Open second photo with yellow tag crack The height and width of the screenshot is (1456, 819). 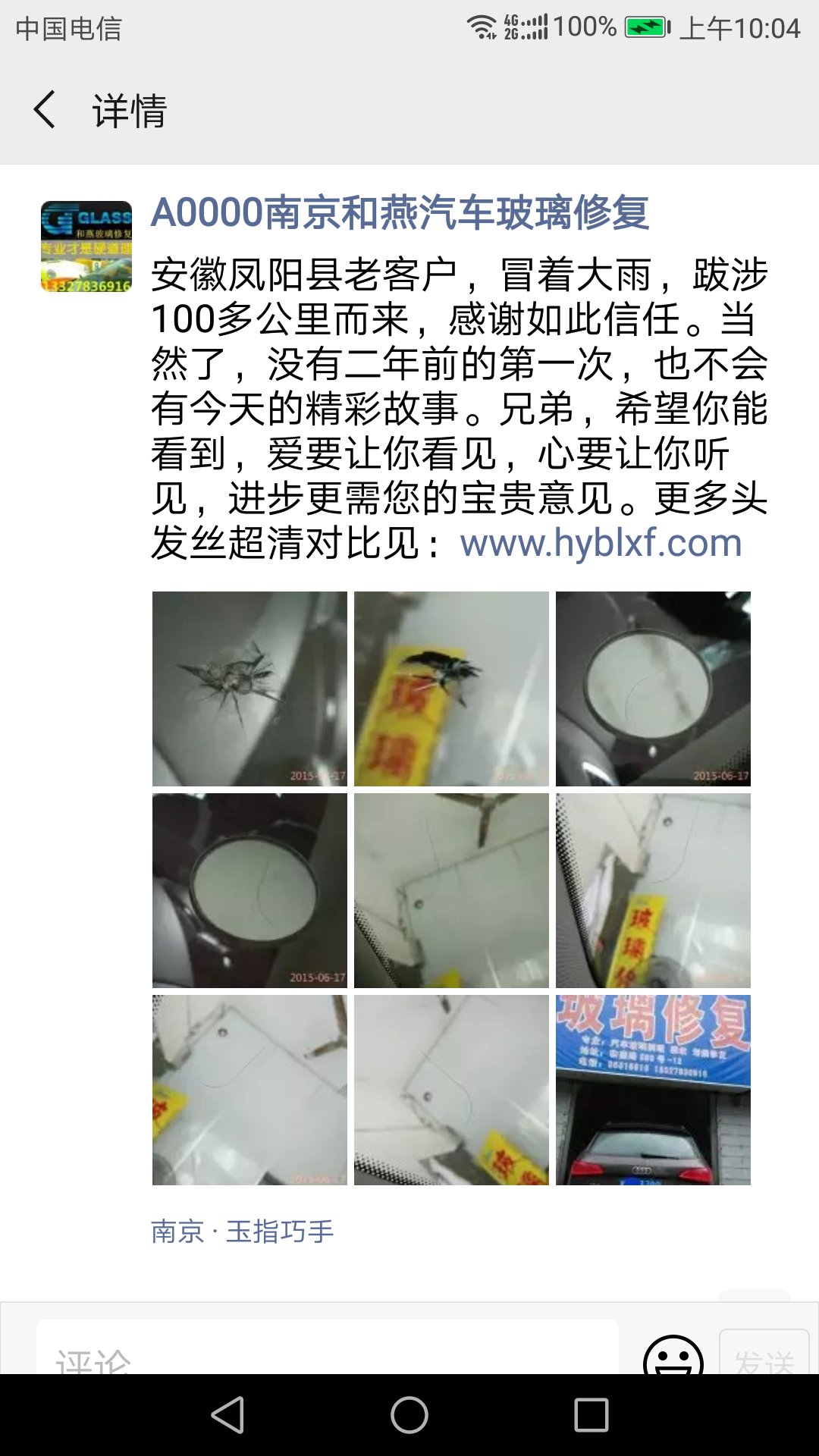click(451, 689)
